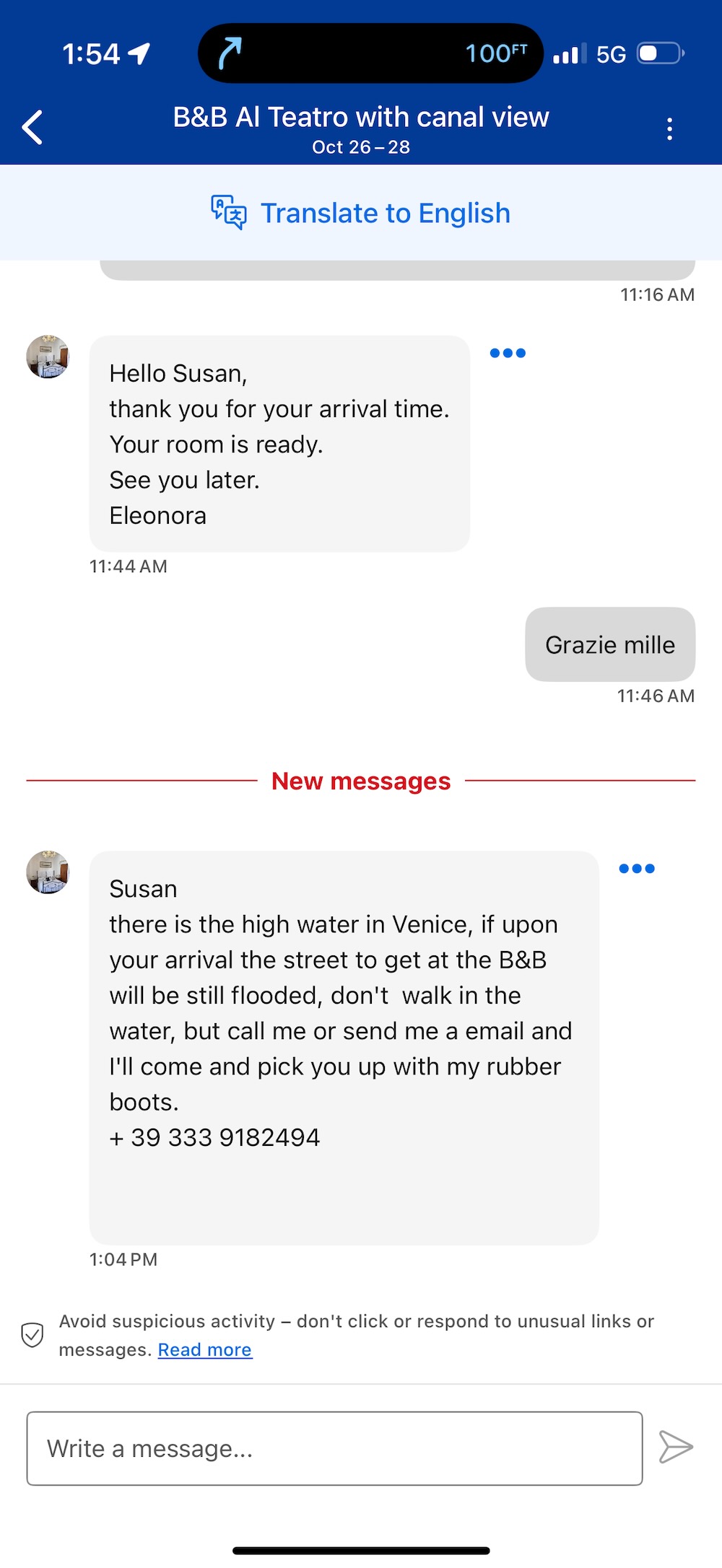The width and height of the screenshot is (722, 1568).
Task: Focus the Write a message field
Action: coord(334,1448)
